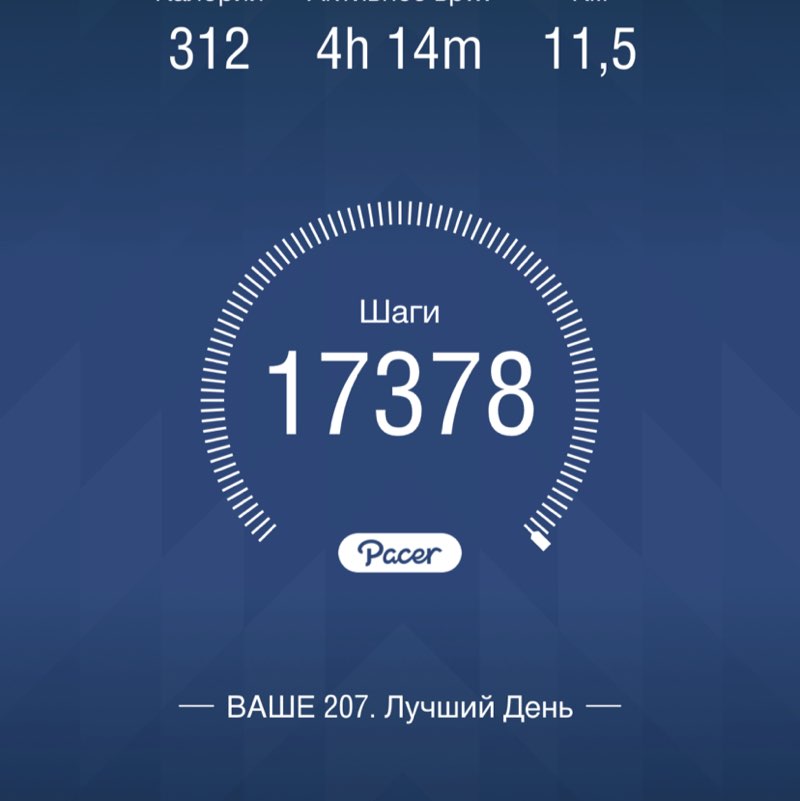Image resolution: width=800 pixels, height=801 pixels.
Task: Tap the Pacer logo badge
Action: [400, 549]
